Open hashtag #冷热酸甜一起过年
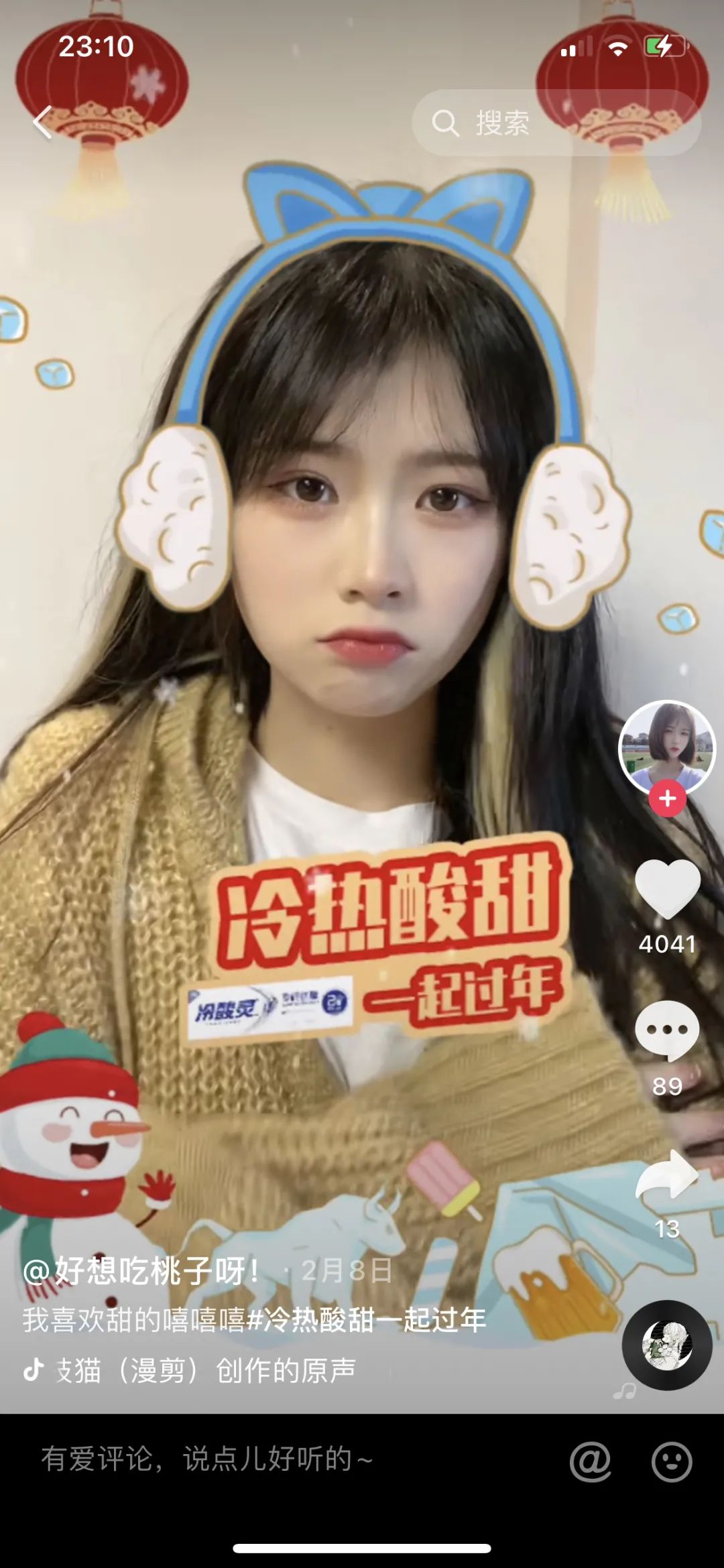Image resolution: width=724 pixels, height=1568 pixels. point(366,1319)
